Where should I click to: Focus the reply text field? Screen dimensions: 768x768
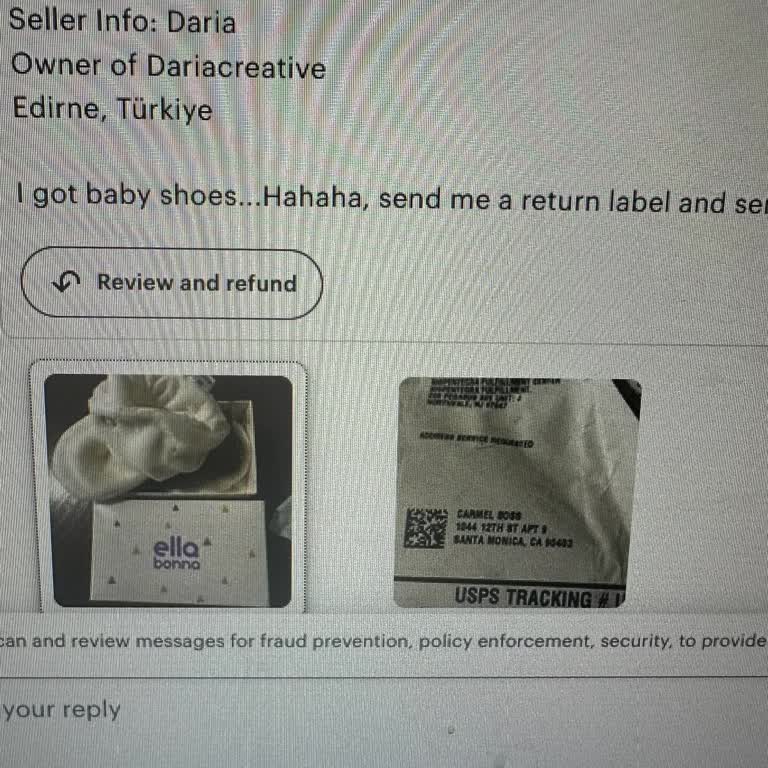tap(300, 711)
